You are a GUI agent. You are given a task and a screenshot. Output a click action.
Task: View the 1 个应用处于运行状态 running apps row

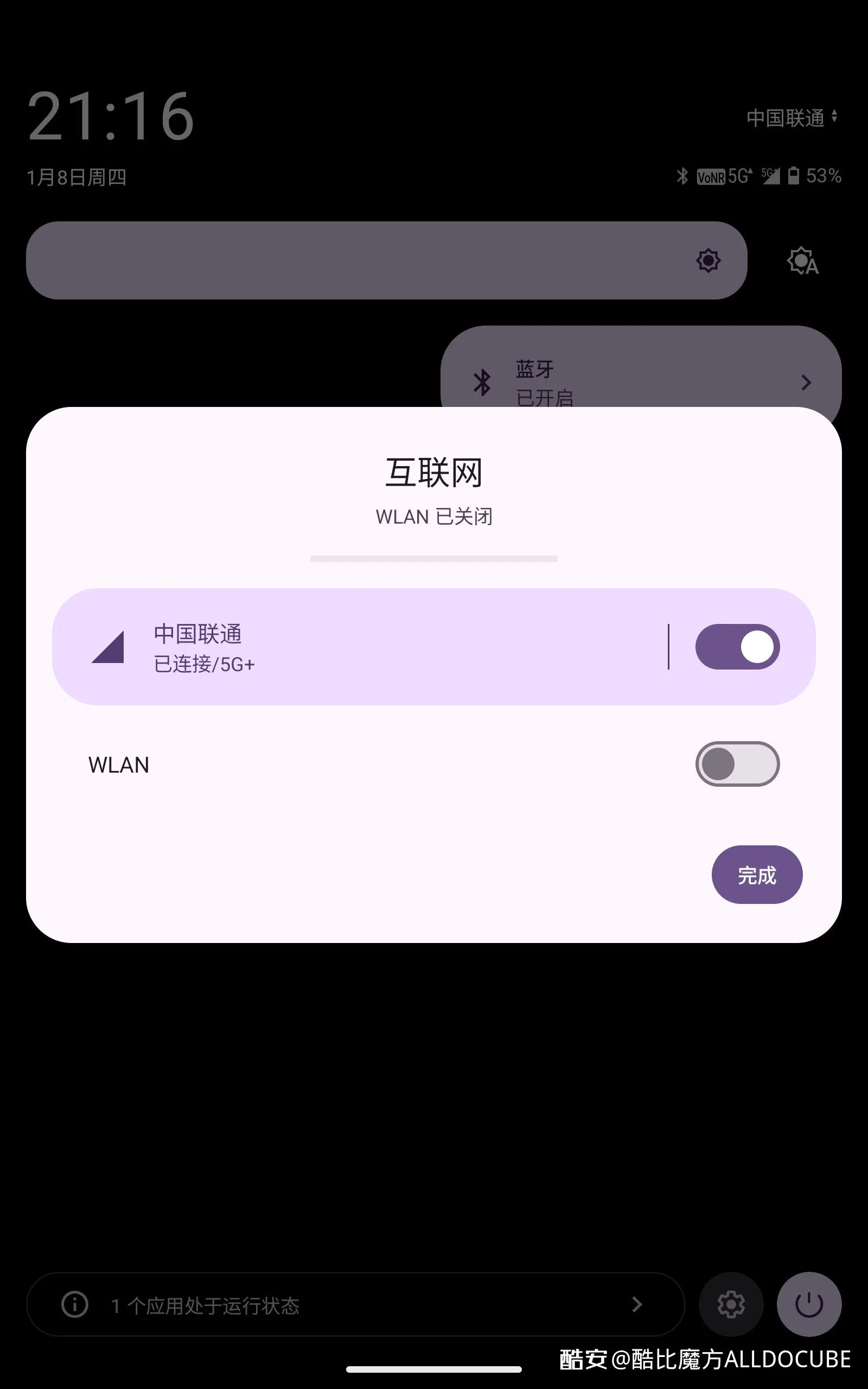tap(355, 1304)
